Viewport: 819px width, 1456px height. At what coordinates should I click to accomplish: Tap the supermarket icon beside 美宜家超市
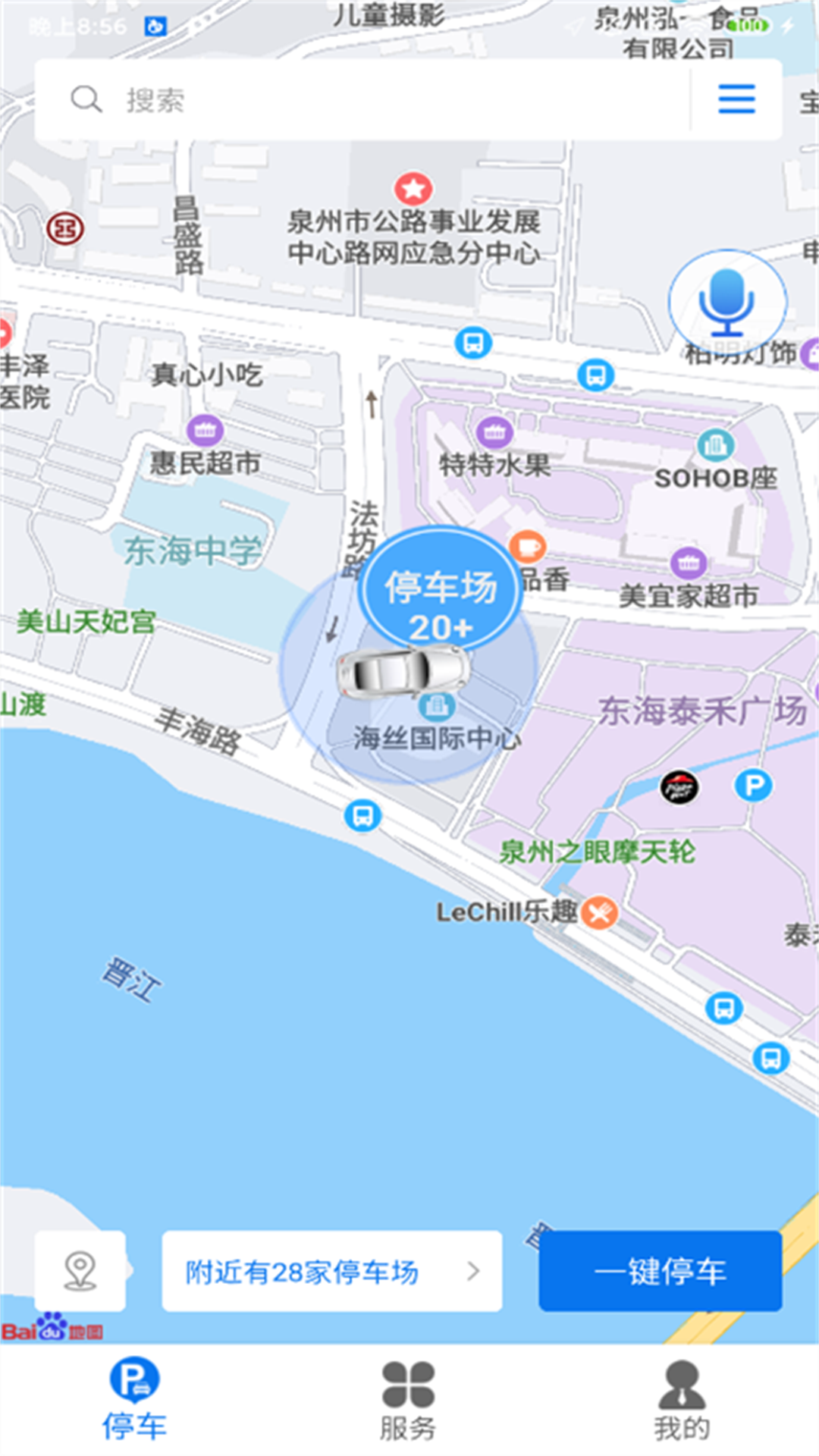click(x=687, y=563)
